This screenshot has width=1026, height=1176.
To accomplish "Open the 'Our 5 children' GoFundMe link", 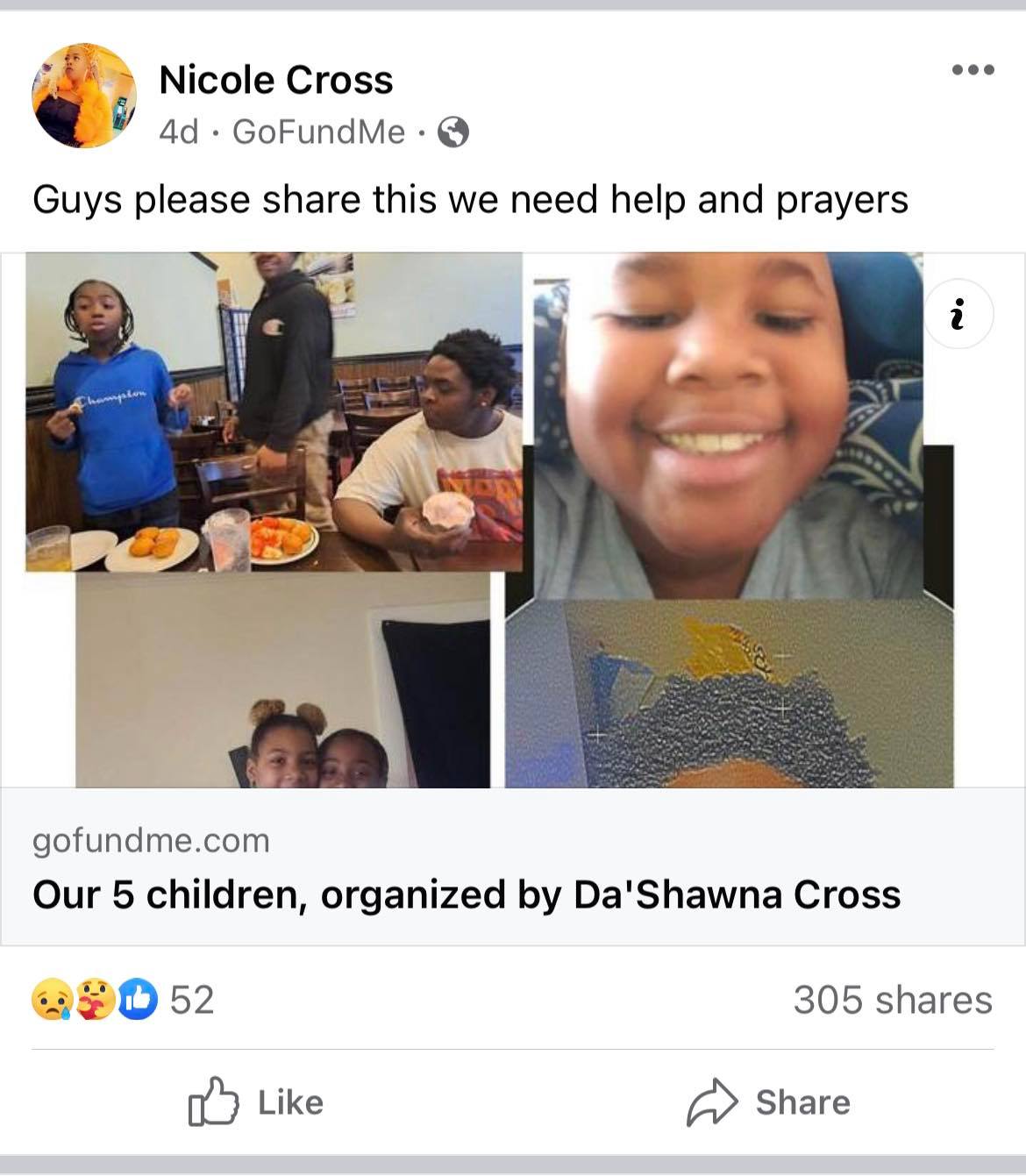I will coord(466,894).
